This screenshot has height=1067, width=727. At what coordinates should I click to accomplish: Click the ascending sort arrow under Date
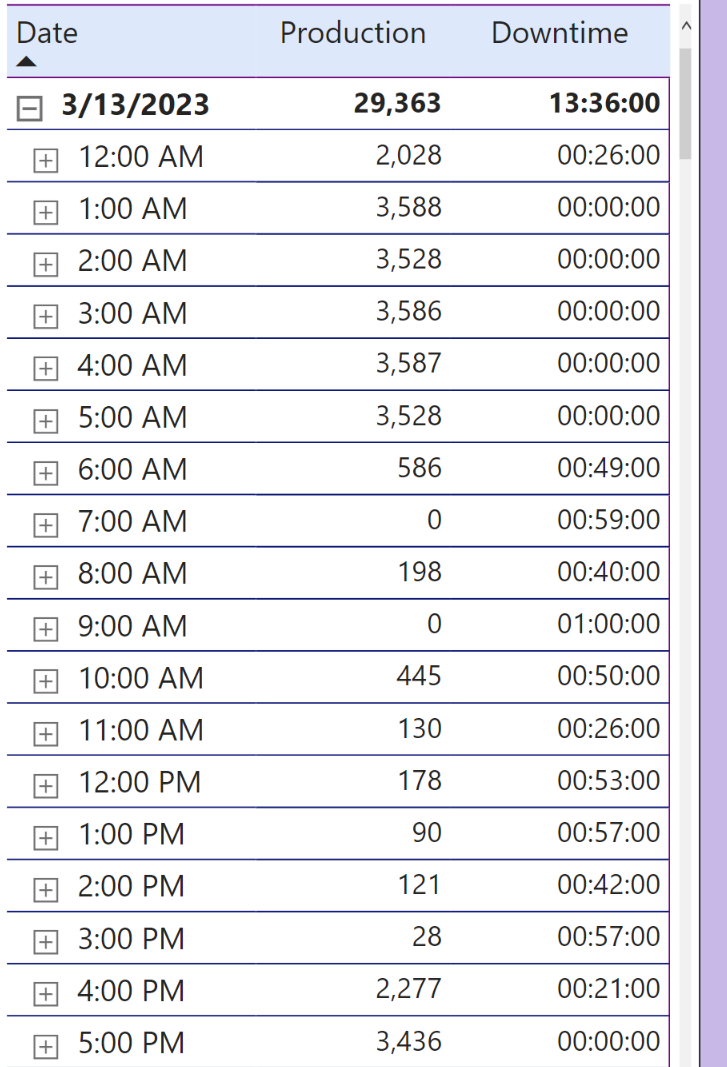click(x=28, y=60)
